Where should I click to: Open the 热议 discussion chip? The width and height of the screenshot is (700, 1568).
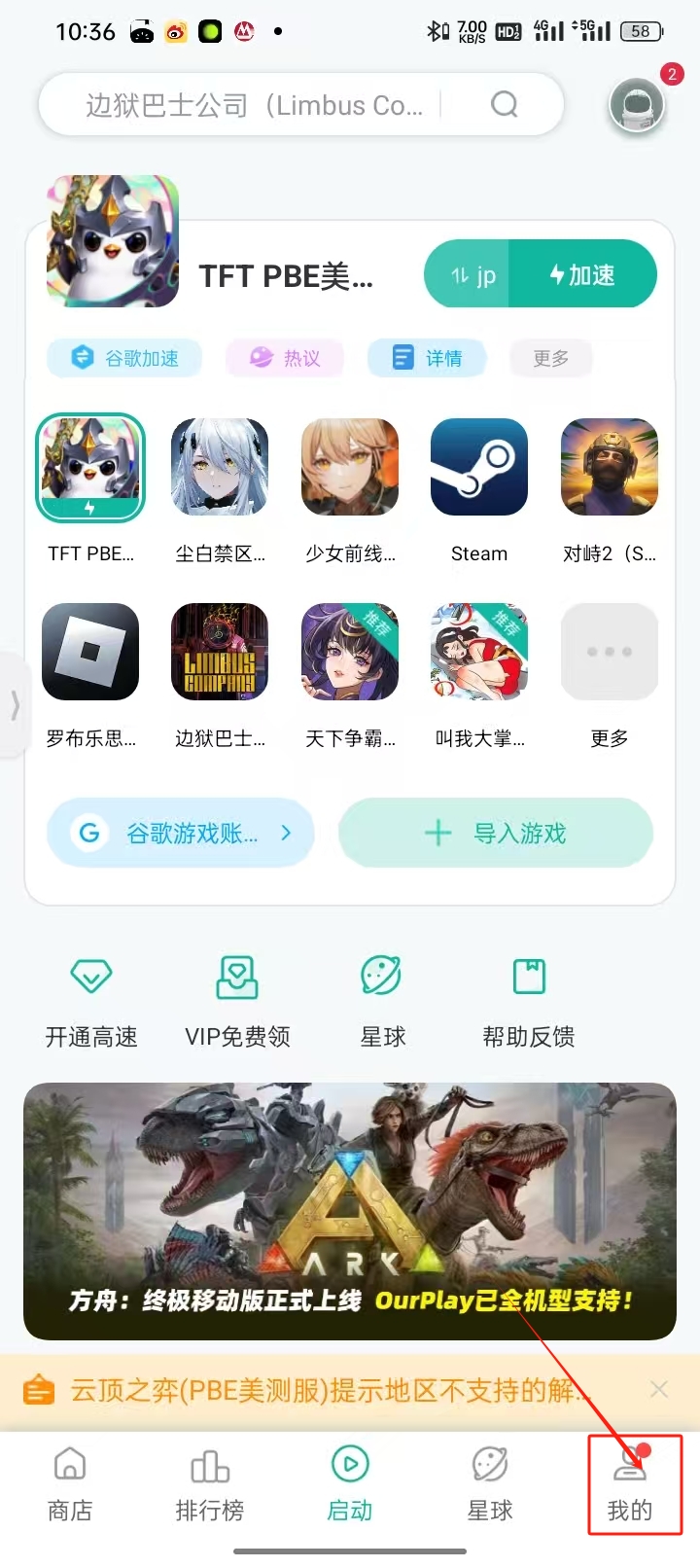[286, 358]
